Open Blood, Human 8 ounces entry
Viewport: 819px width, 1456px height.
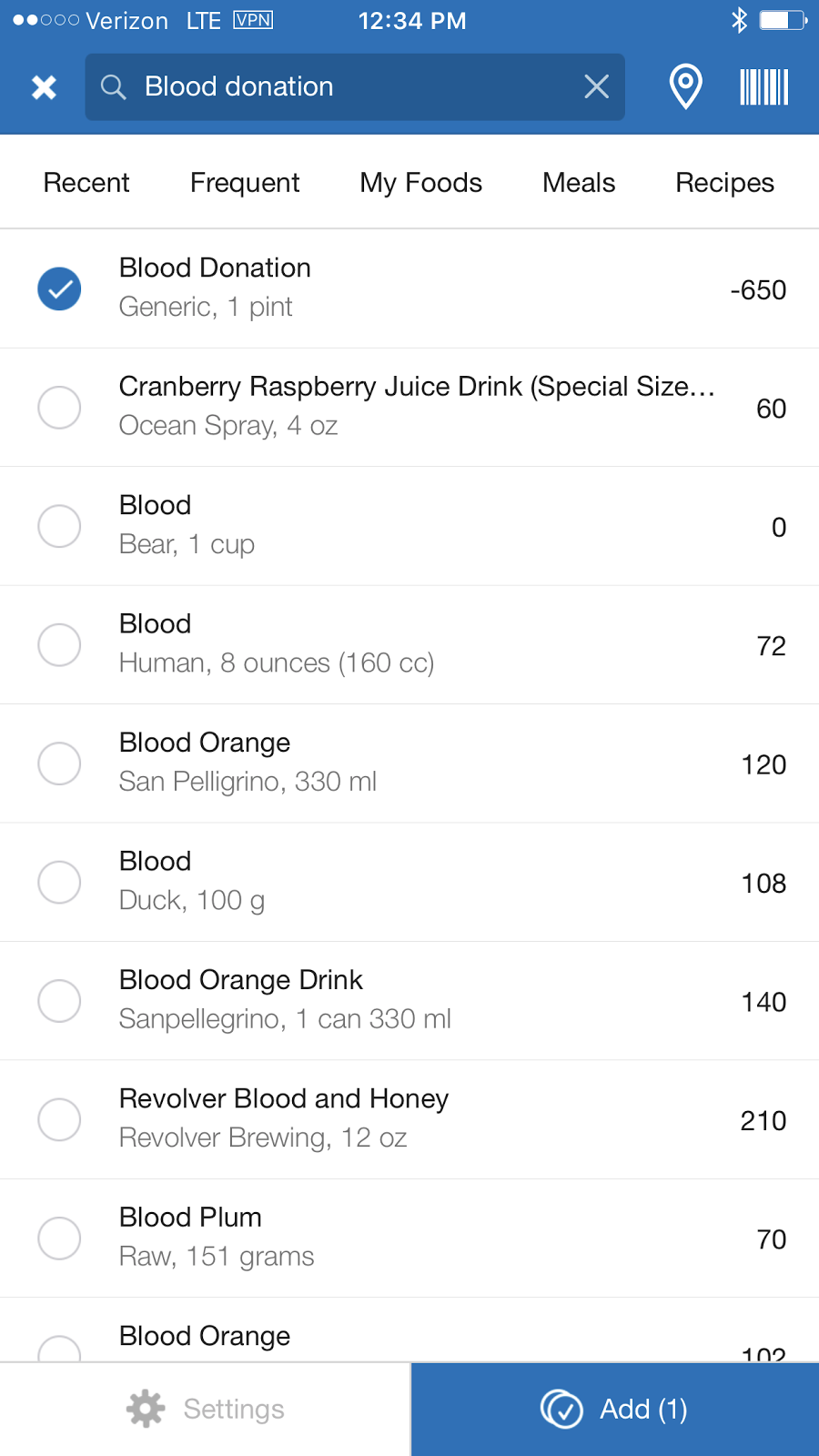[409, 645]
